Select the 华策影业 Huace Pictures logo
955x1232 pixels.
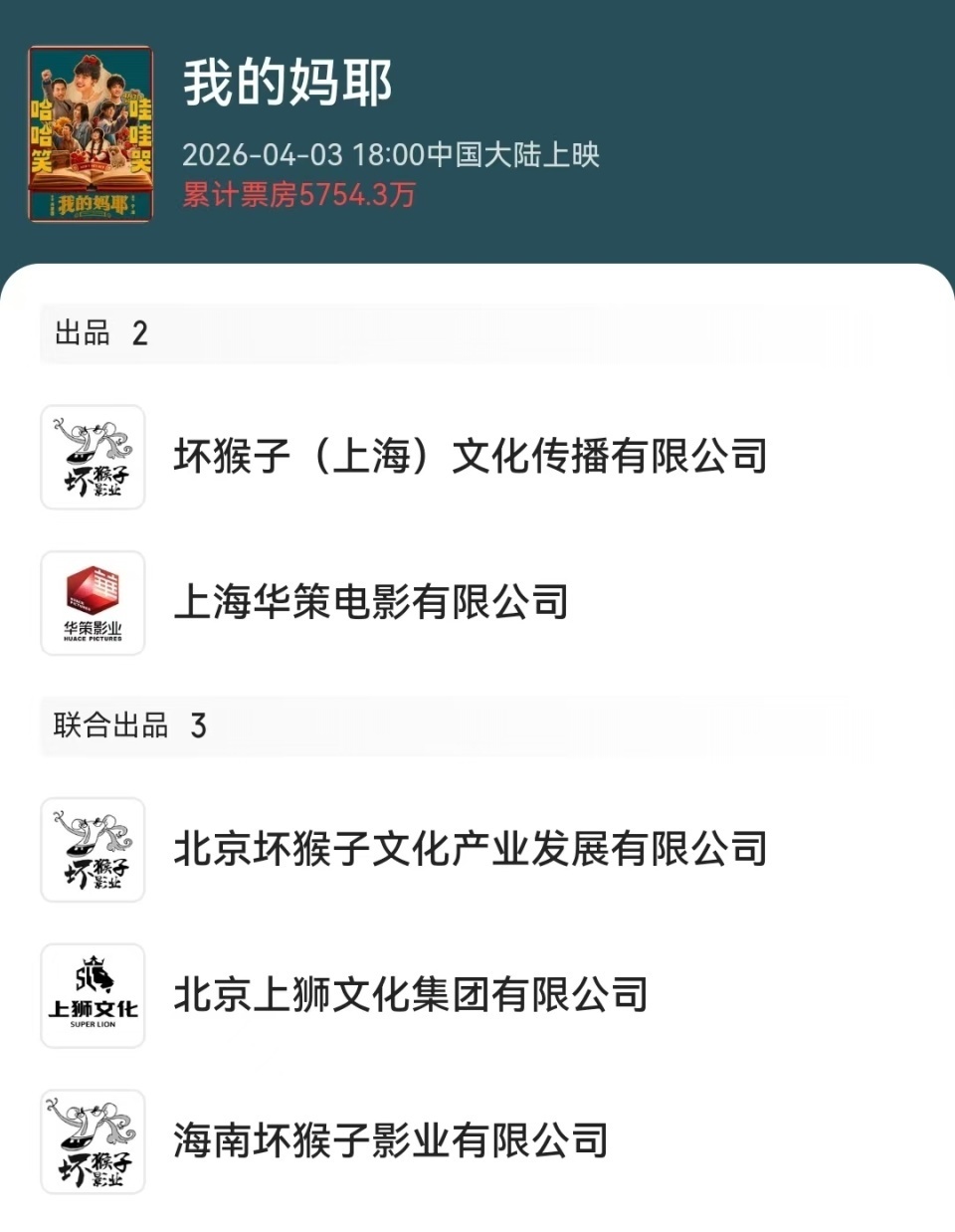pos(93,605)
